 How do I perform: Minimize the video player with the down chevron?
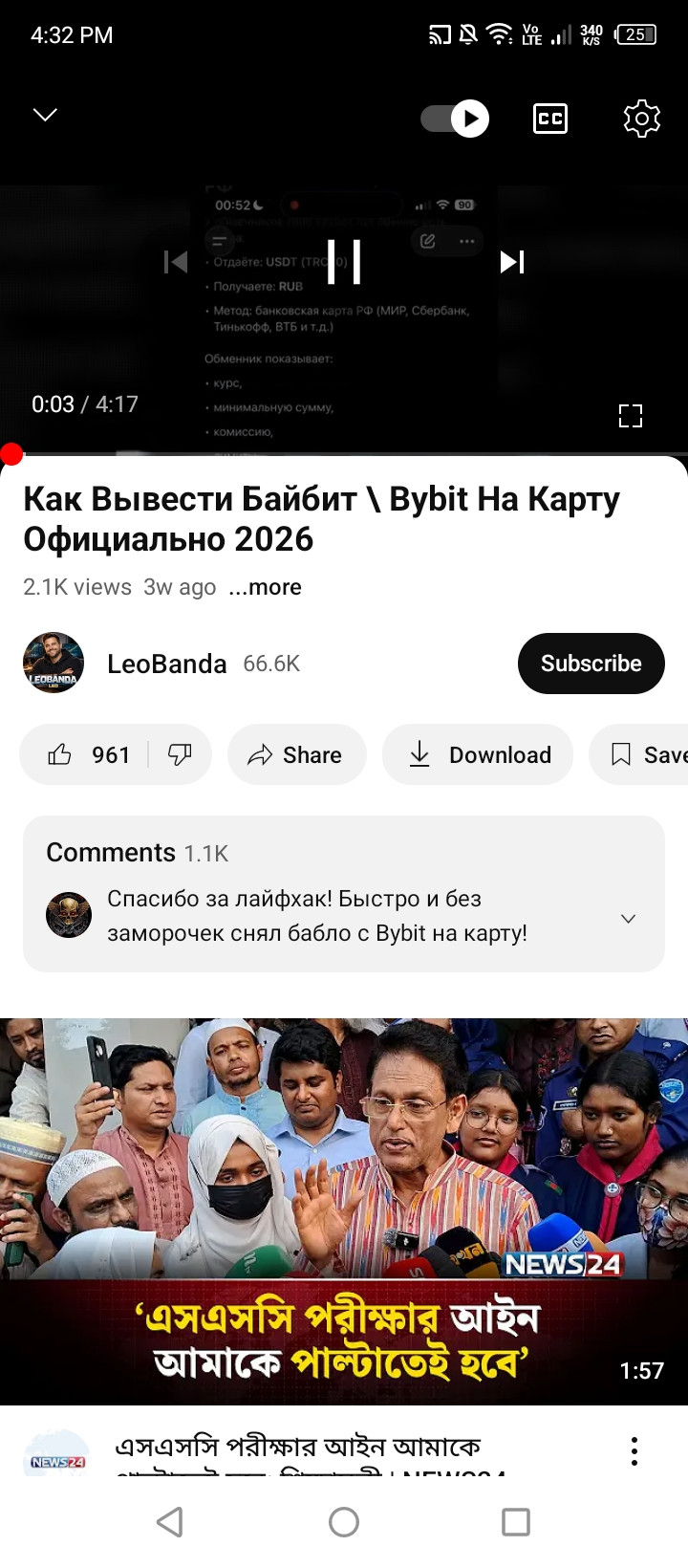[45, 115]
